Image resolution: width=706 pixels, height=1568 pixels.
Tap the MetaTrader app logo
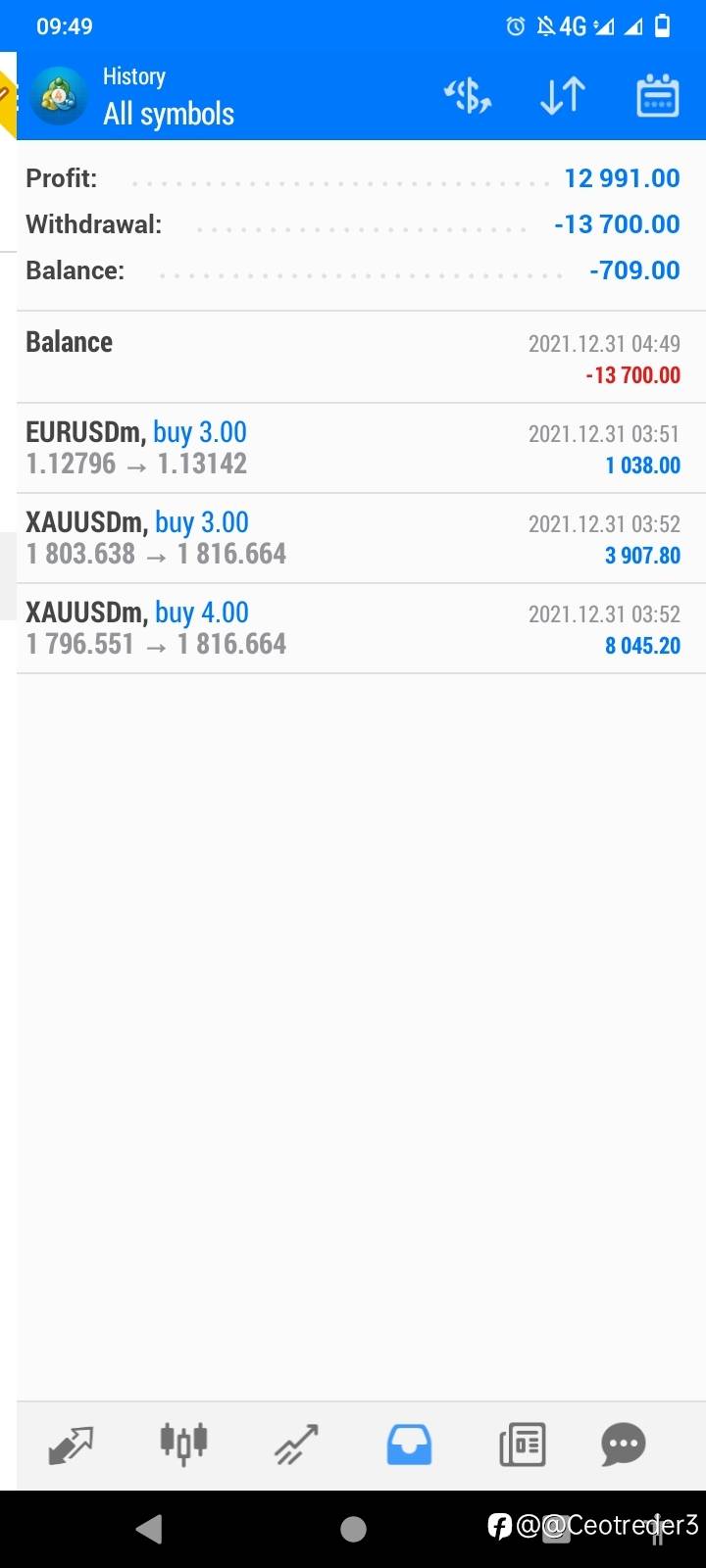[x=59, y=95]
